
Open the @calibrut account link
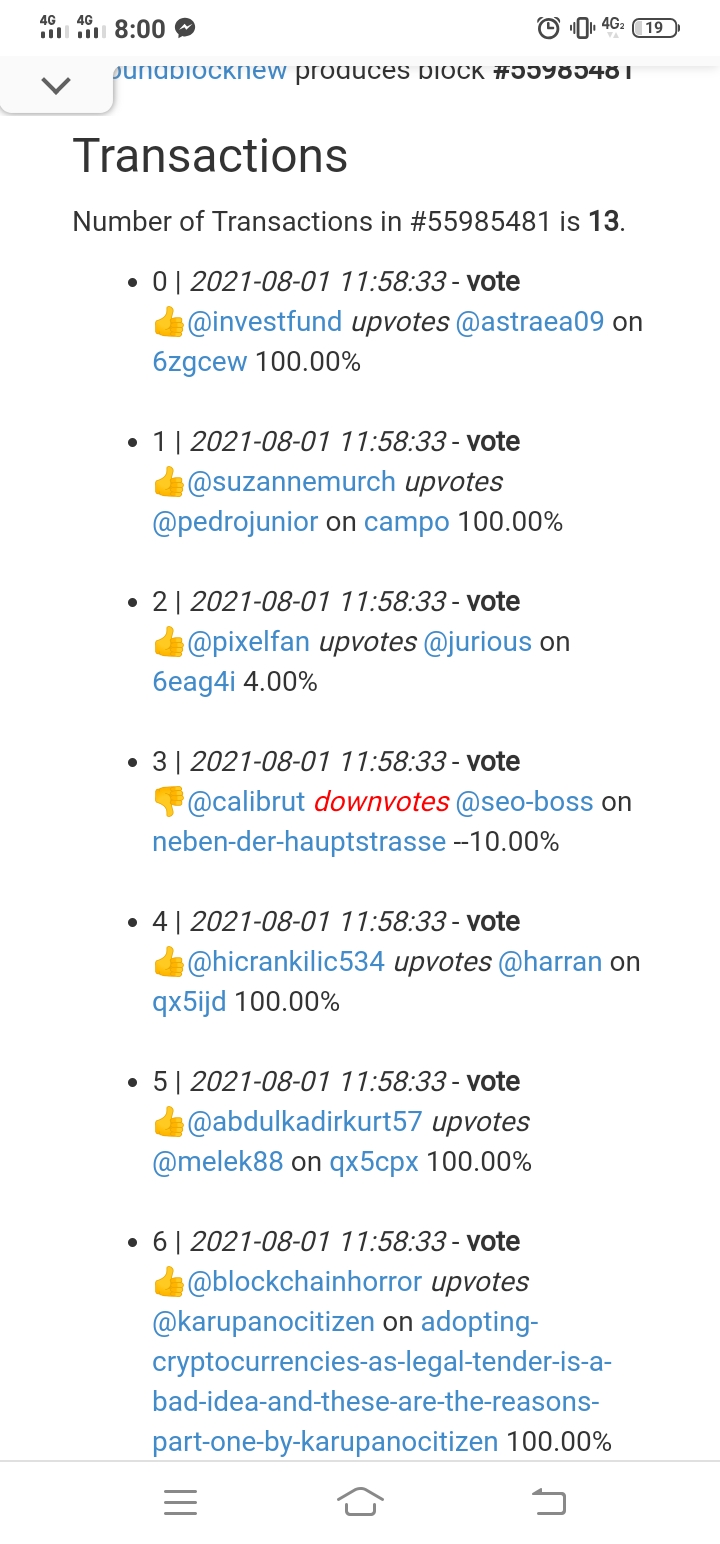(246, 802)
